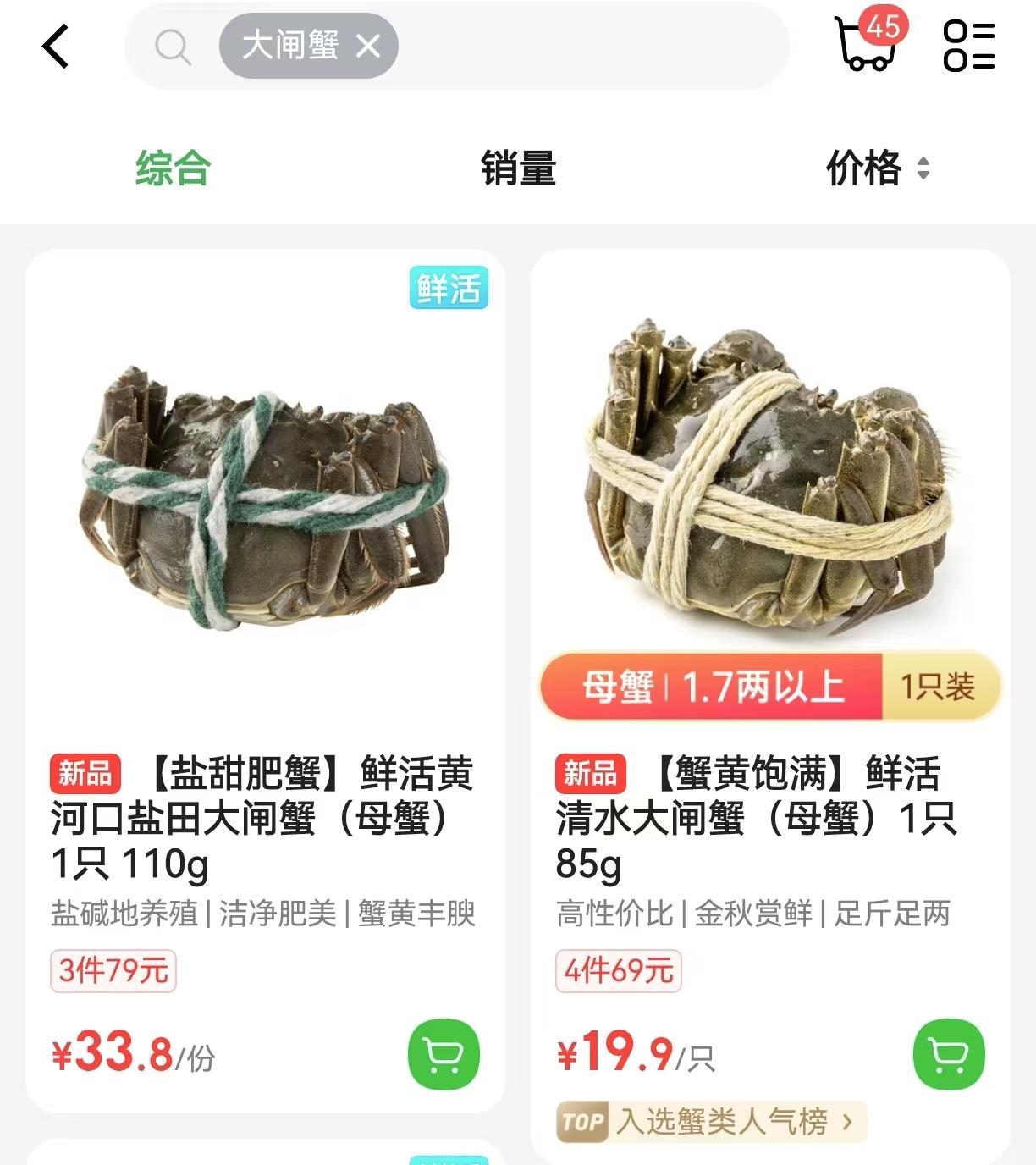Switch the list layout view icon
Screen dimensions: 1036x1165
969,46
